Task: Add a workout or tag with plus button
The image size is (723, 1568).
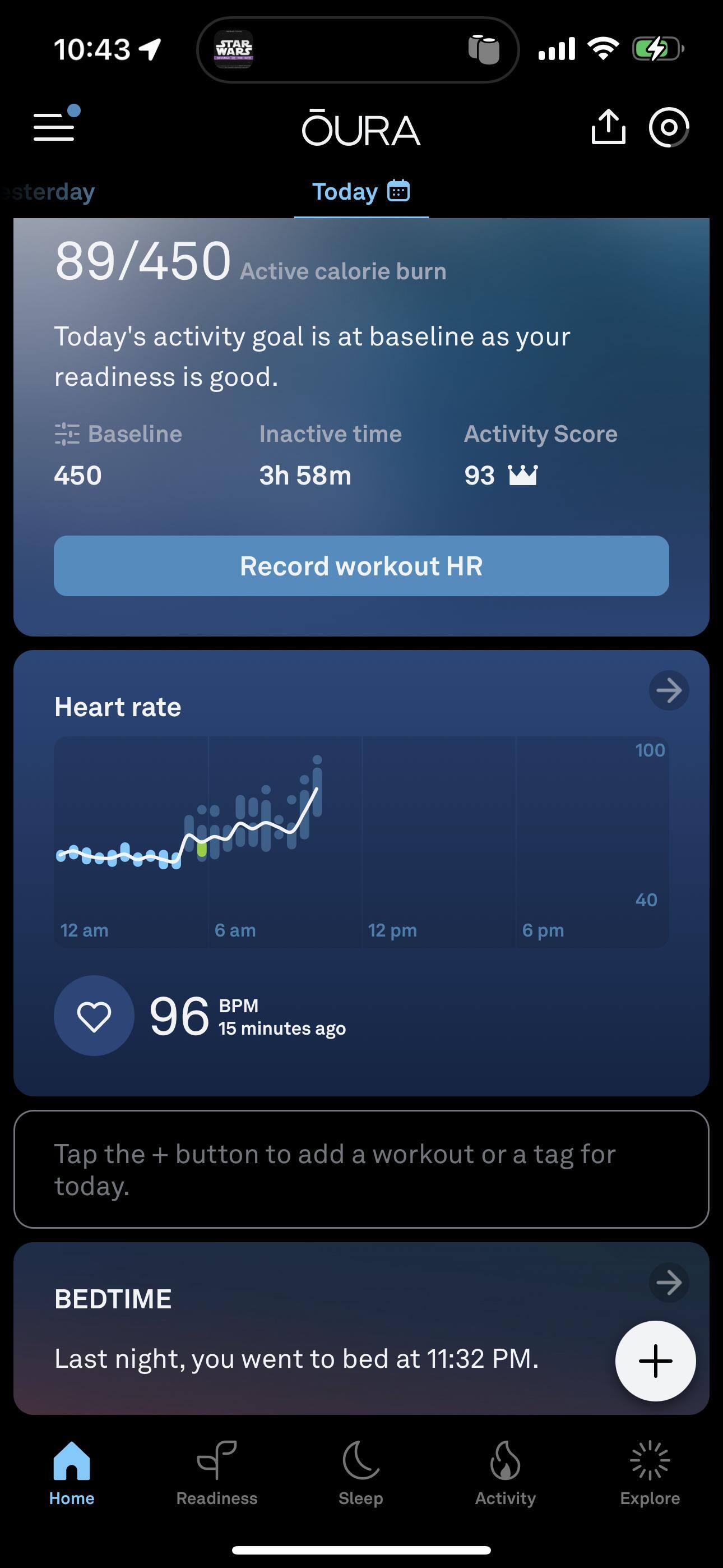Action: click(655, 1361)
